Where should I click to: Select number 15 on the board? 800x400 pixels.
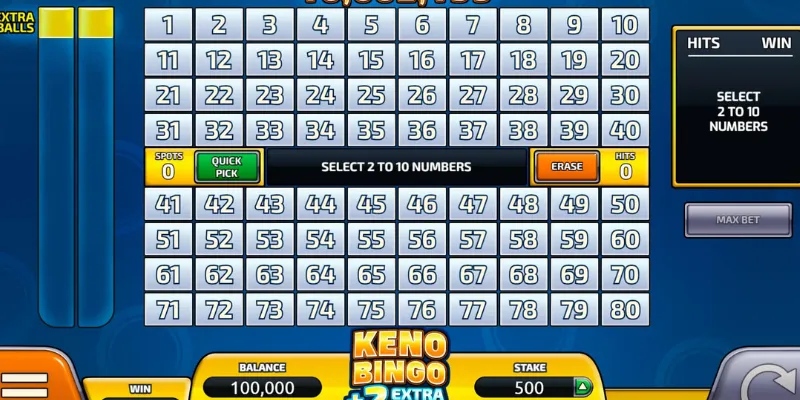371,60
